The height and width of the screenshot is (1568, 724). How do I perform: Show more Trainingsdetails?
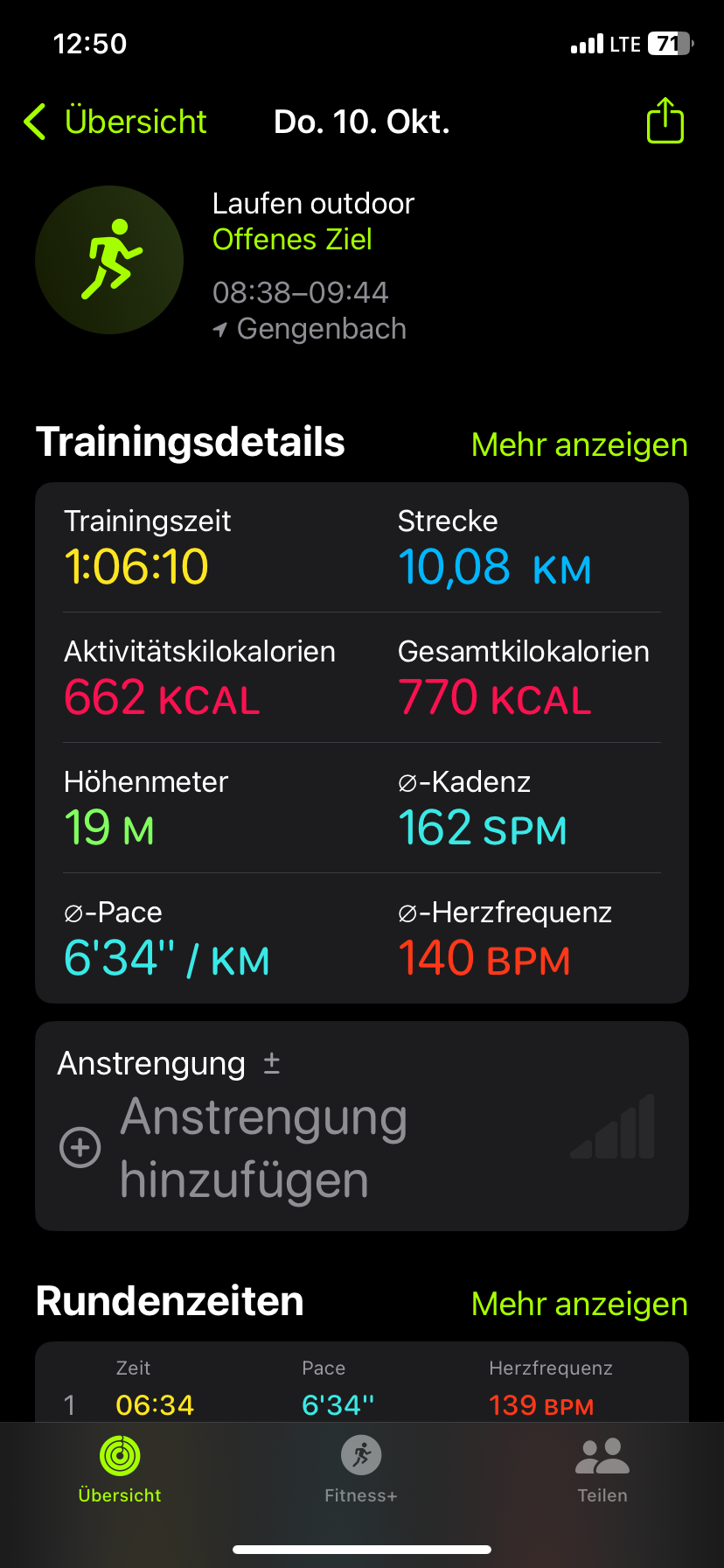point(579,444)
